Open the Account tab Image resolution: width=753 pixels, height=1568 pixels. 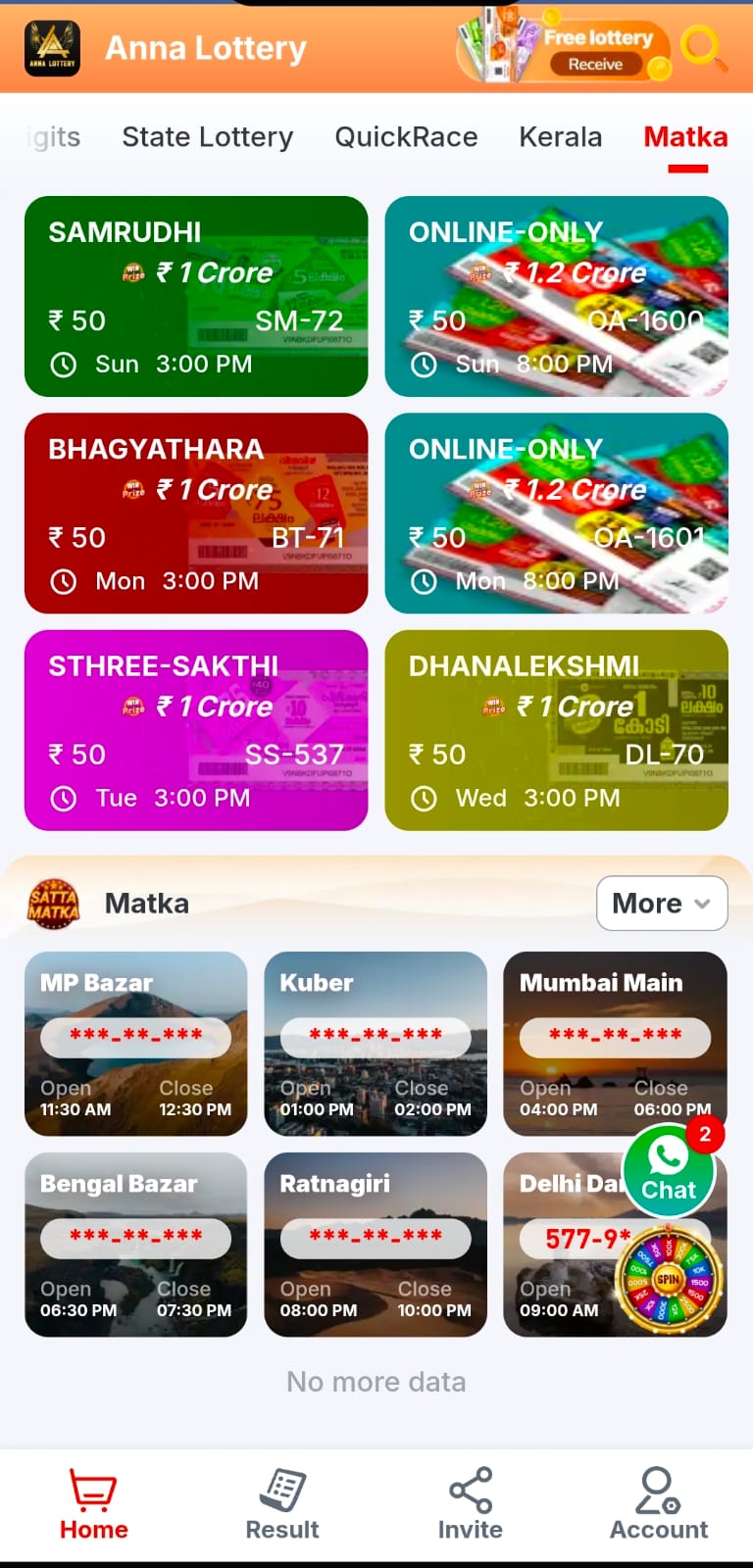(x=659, y=1504)
